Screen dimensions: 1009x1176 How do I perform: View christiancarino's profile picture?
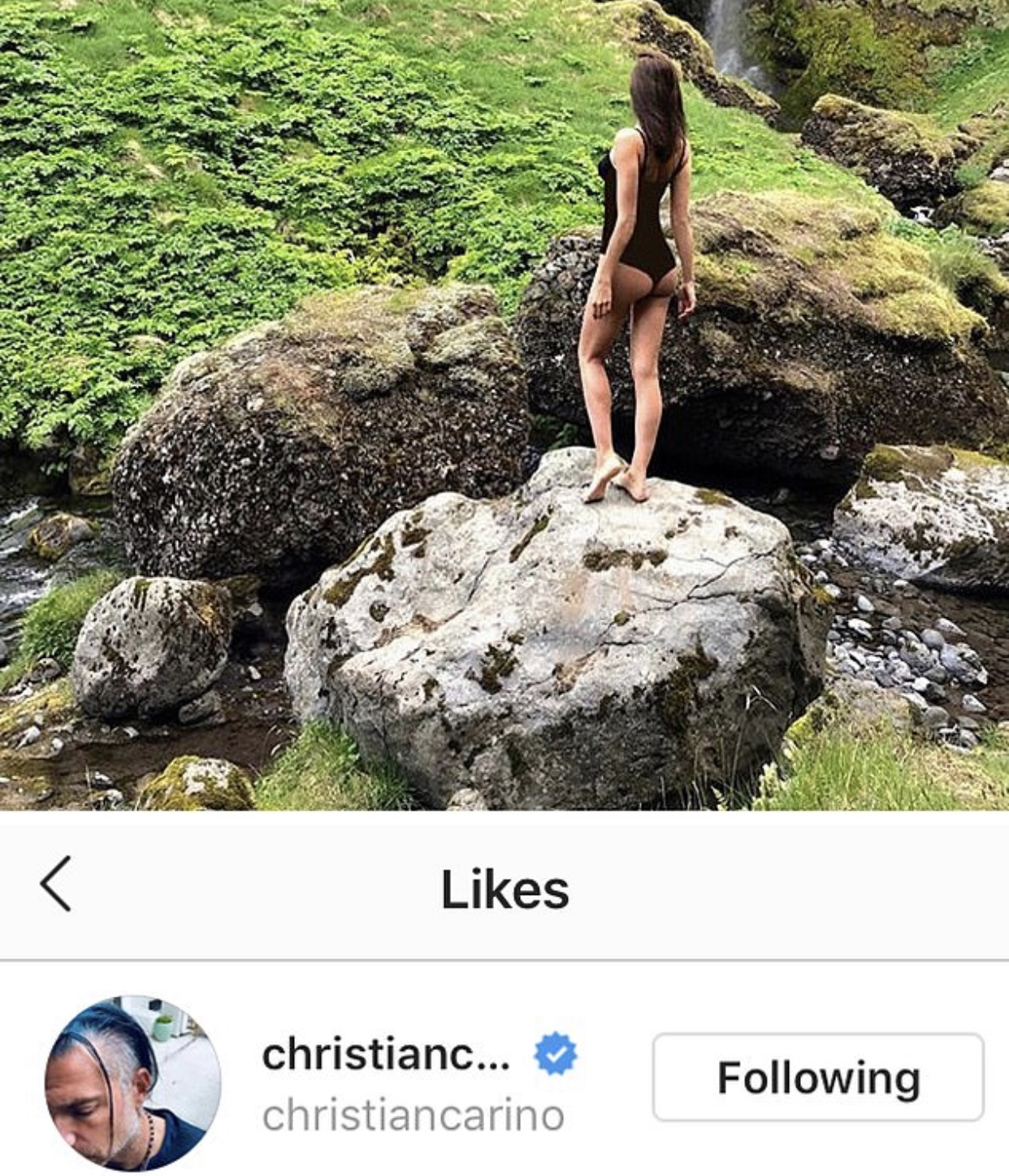132,1083
